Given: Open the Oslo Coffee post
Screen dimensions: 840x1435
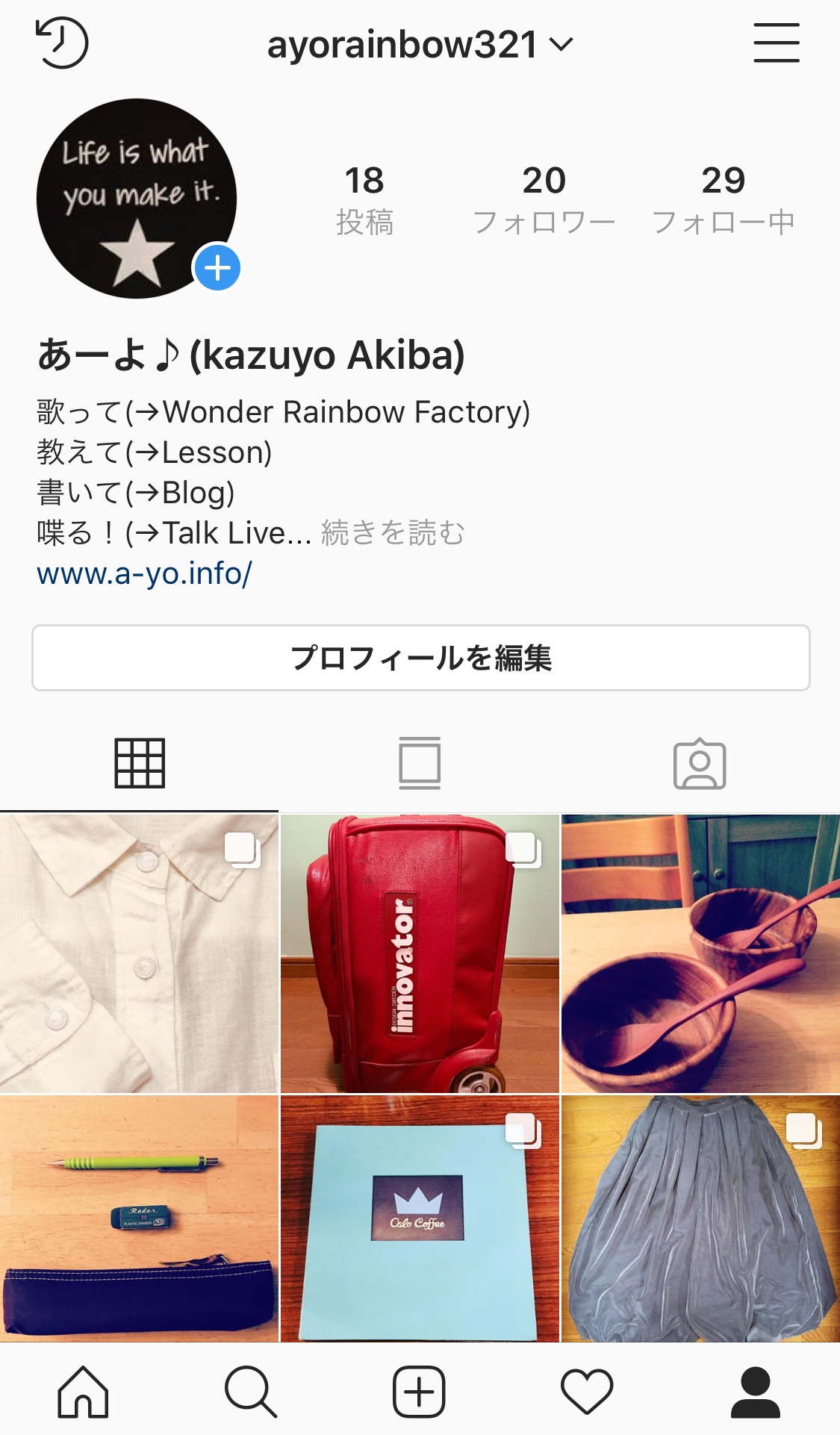Looking at the screenshot, I should (x=420, y=1218).
